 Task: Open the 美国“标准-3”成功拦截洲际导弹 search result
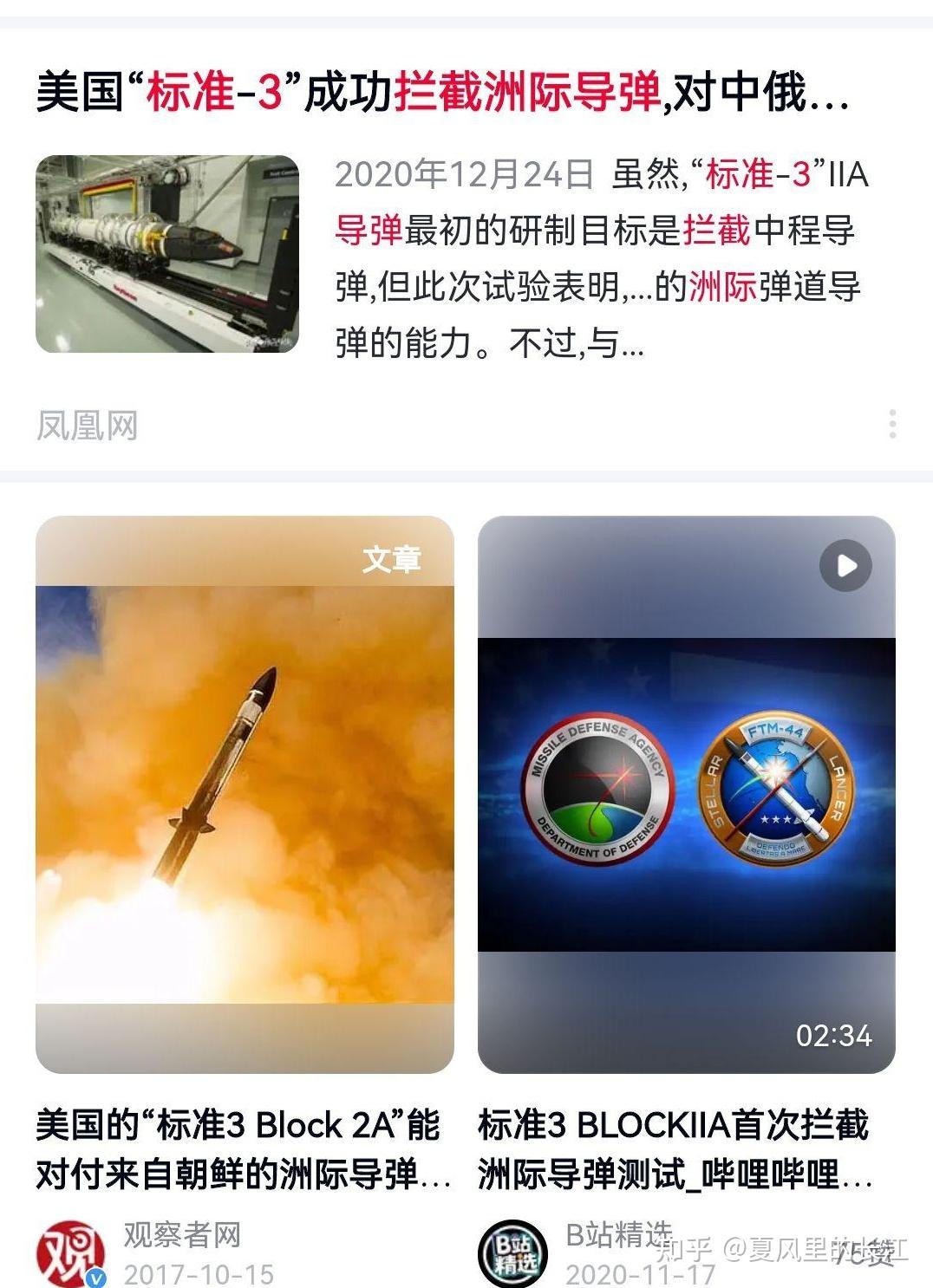tap(442, 92)
